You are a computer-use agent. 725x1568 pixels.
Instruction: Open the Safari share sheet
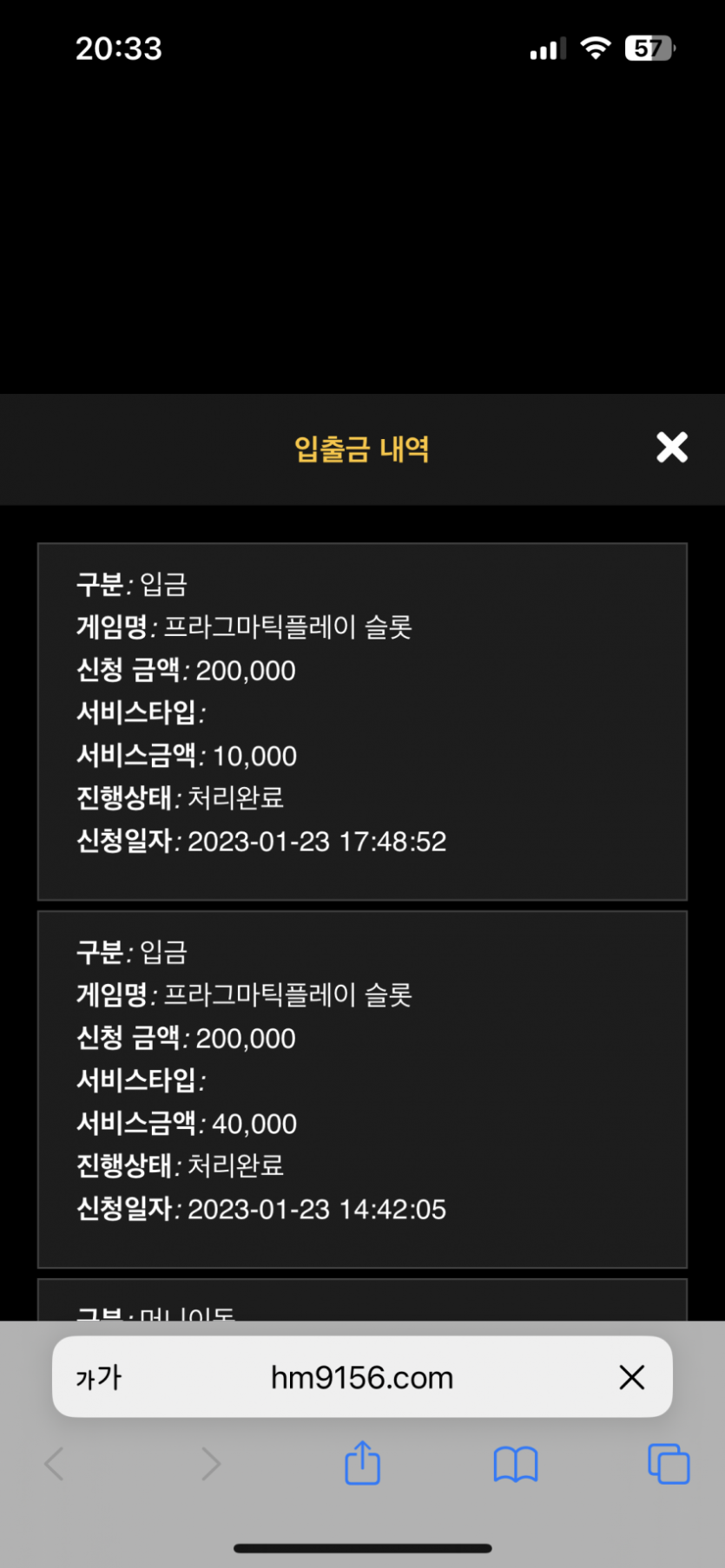point(363,1463)
